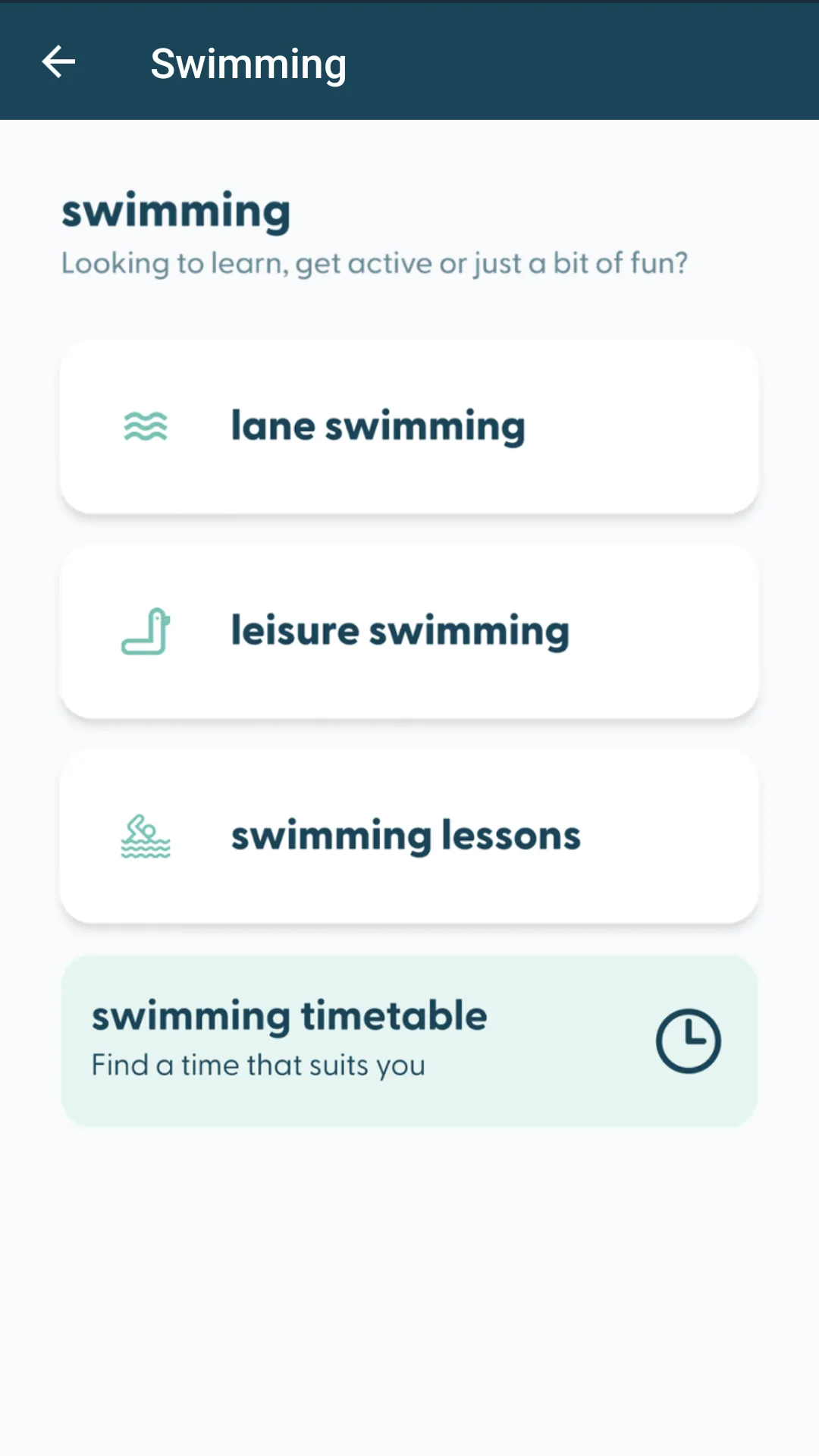Select the subtitle about learning and fun
The image size is (819, 1456).
pos(375,263)
